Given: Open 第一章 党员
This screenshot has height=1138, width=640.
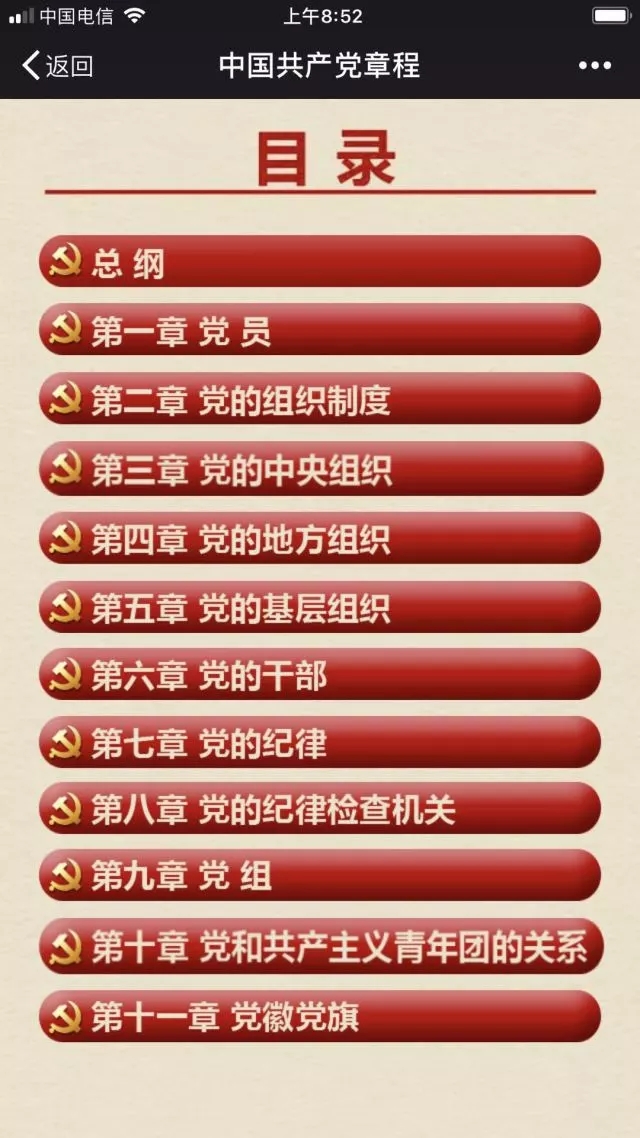Looking at the screenshot, I should [320, 332].
